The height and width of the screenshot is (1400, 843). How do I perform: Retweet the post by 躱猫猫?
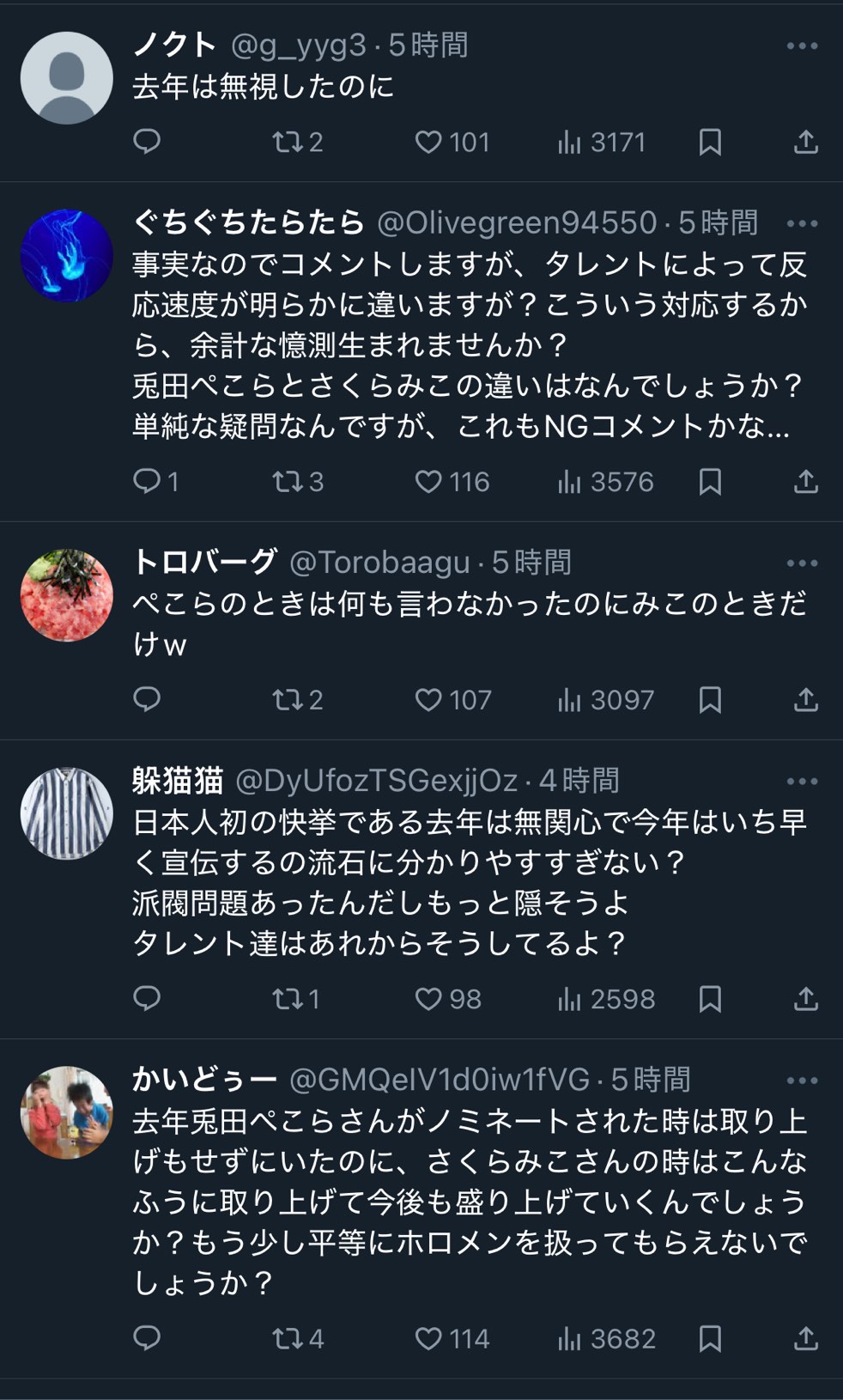(286, 998)
